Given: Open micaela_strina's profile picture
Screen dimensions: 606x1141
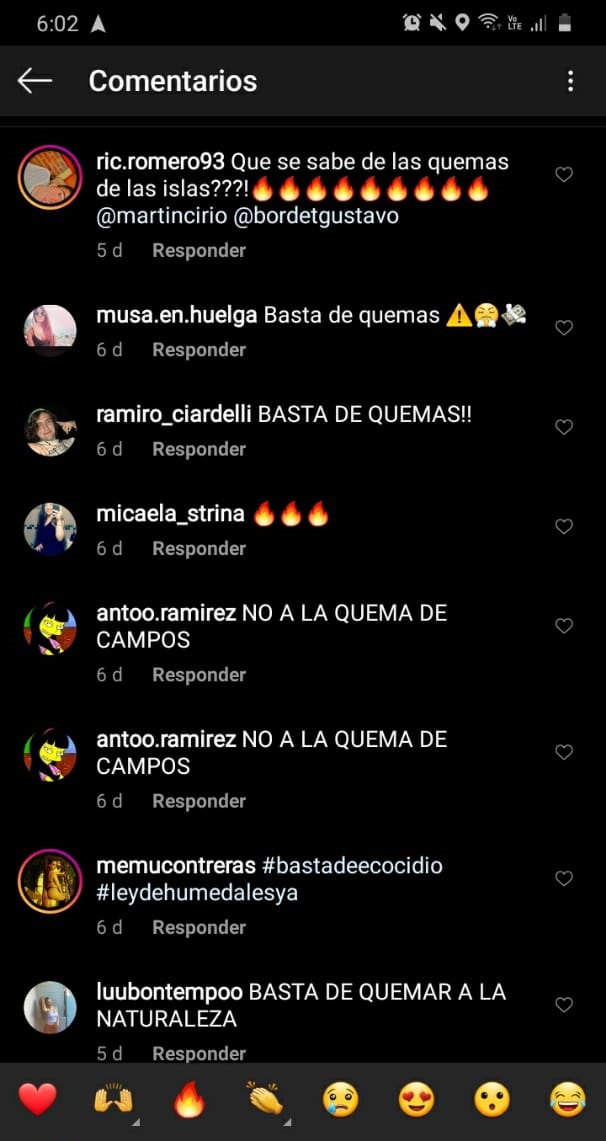Looking at the screenshot, I should (50, 529).
